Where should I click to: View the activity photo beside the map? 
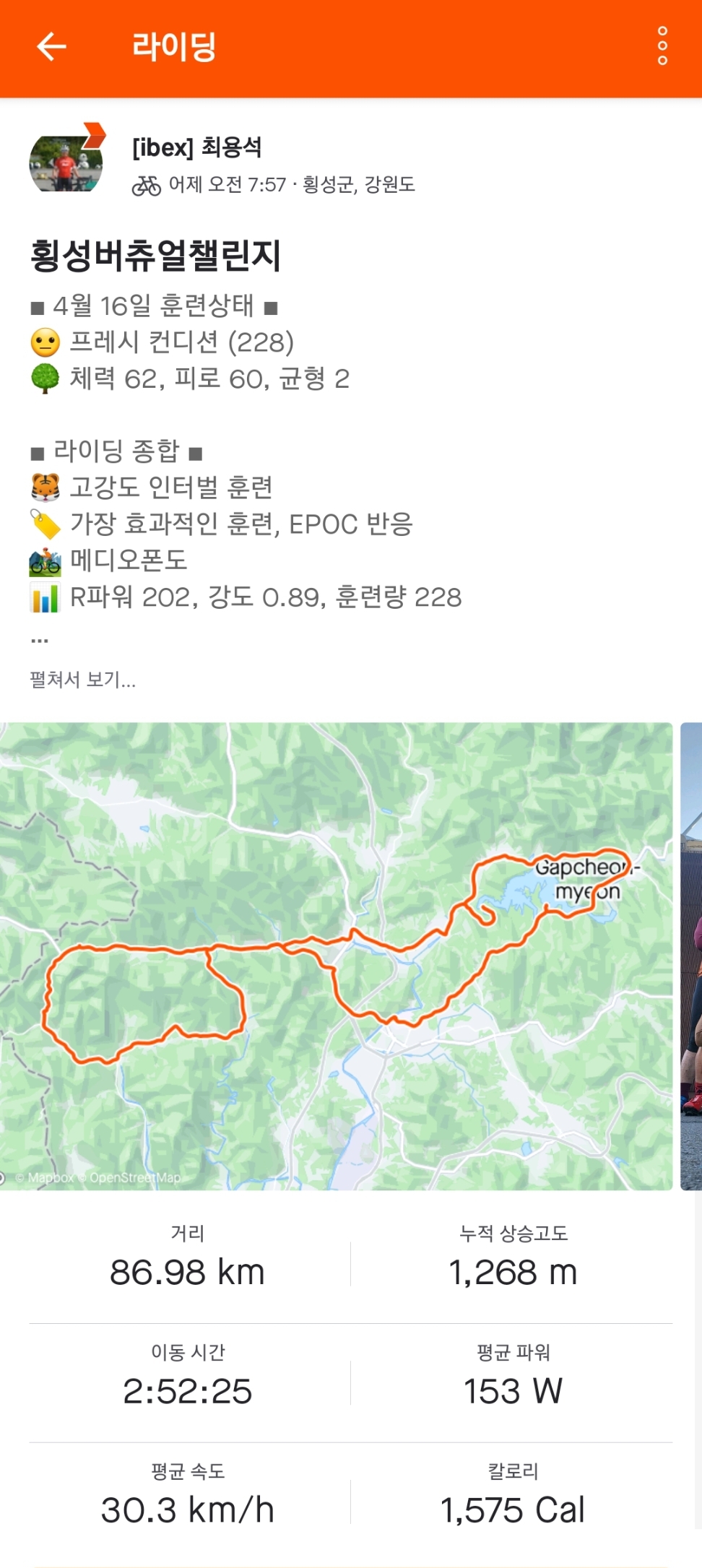691,956
